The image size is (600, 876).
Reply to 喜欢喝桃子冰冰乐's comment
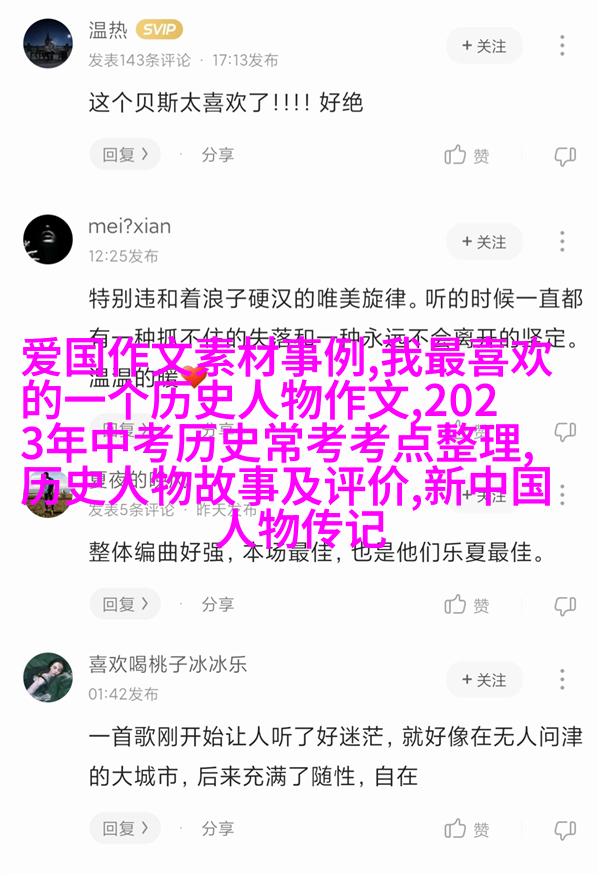pyautogui.click(x=125, y=829)
